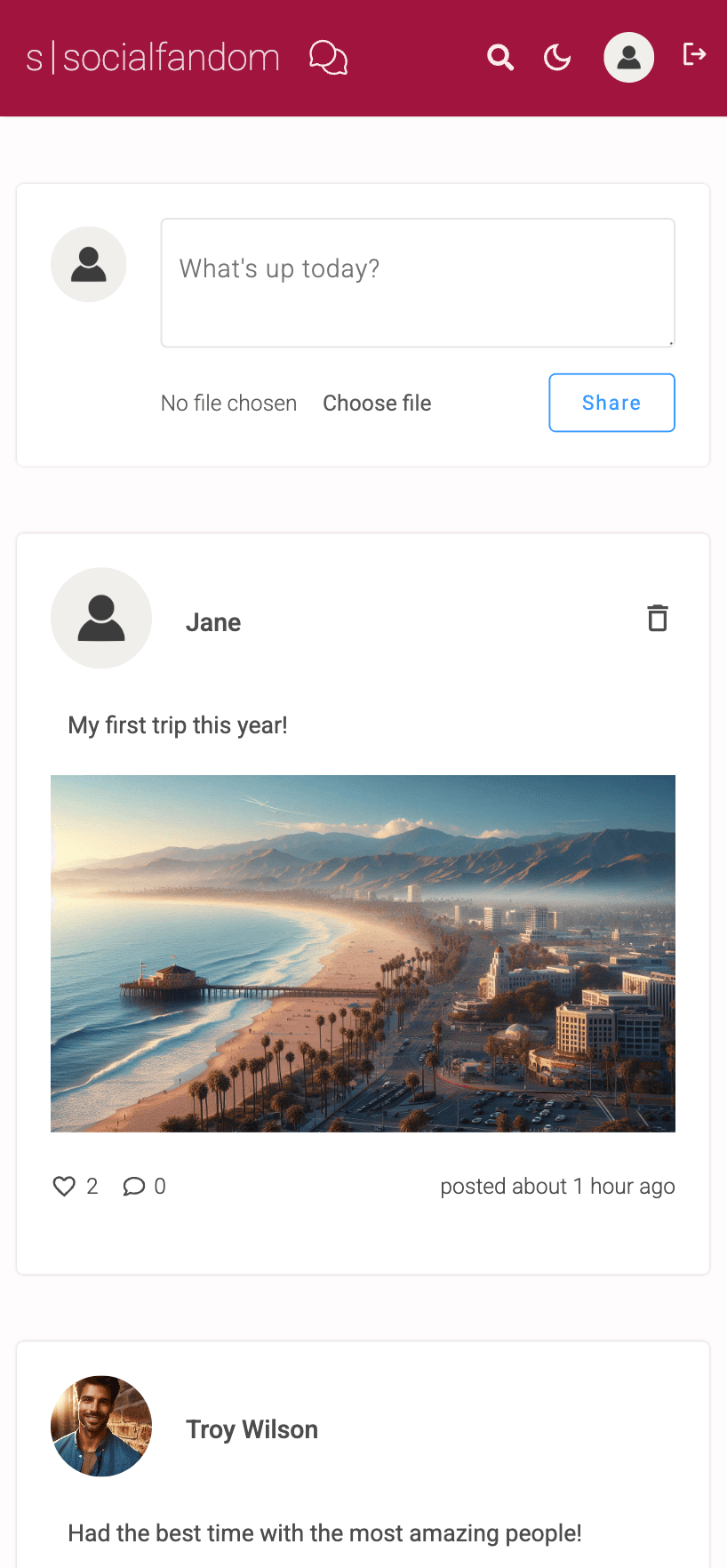Tap the Share button
The image size is (727, 1568).
(x=611, y=403)
